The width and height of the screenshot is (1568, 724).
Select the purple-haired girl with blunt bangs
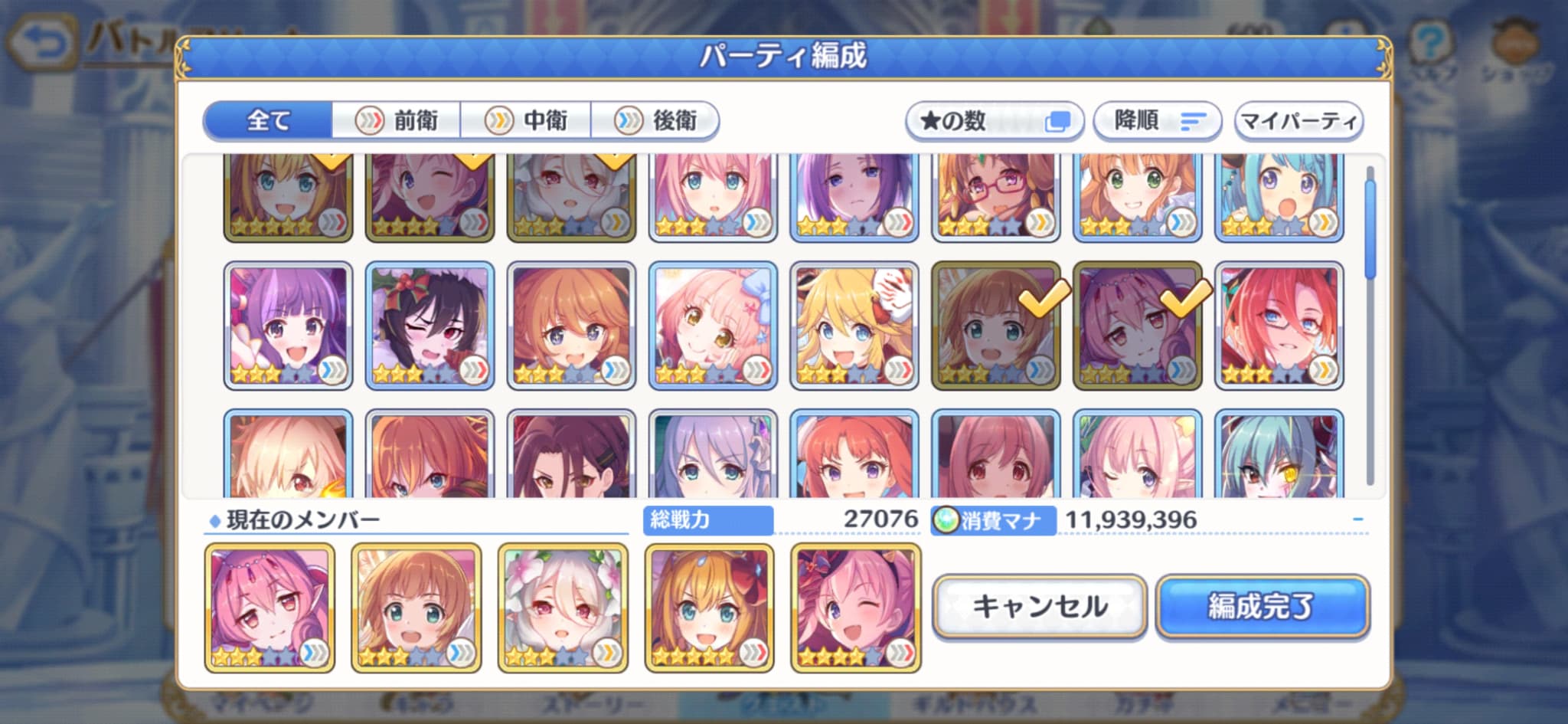pyautogui.click(x=288, y=326)
